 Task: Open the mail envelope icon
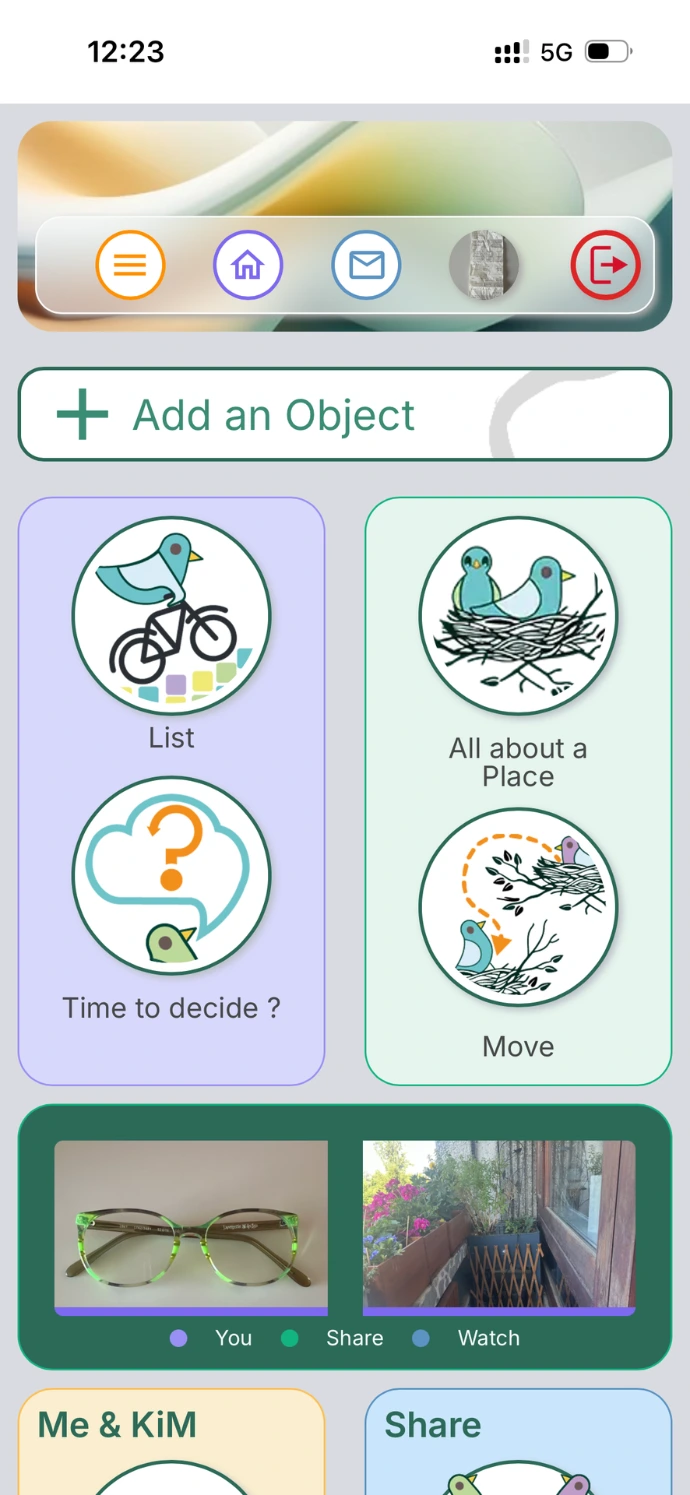click(x=366, y=265)
